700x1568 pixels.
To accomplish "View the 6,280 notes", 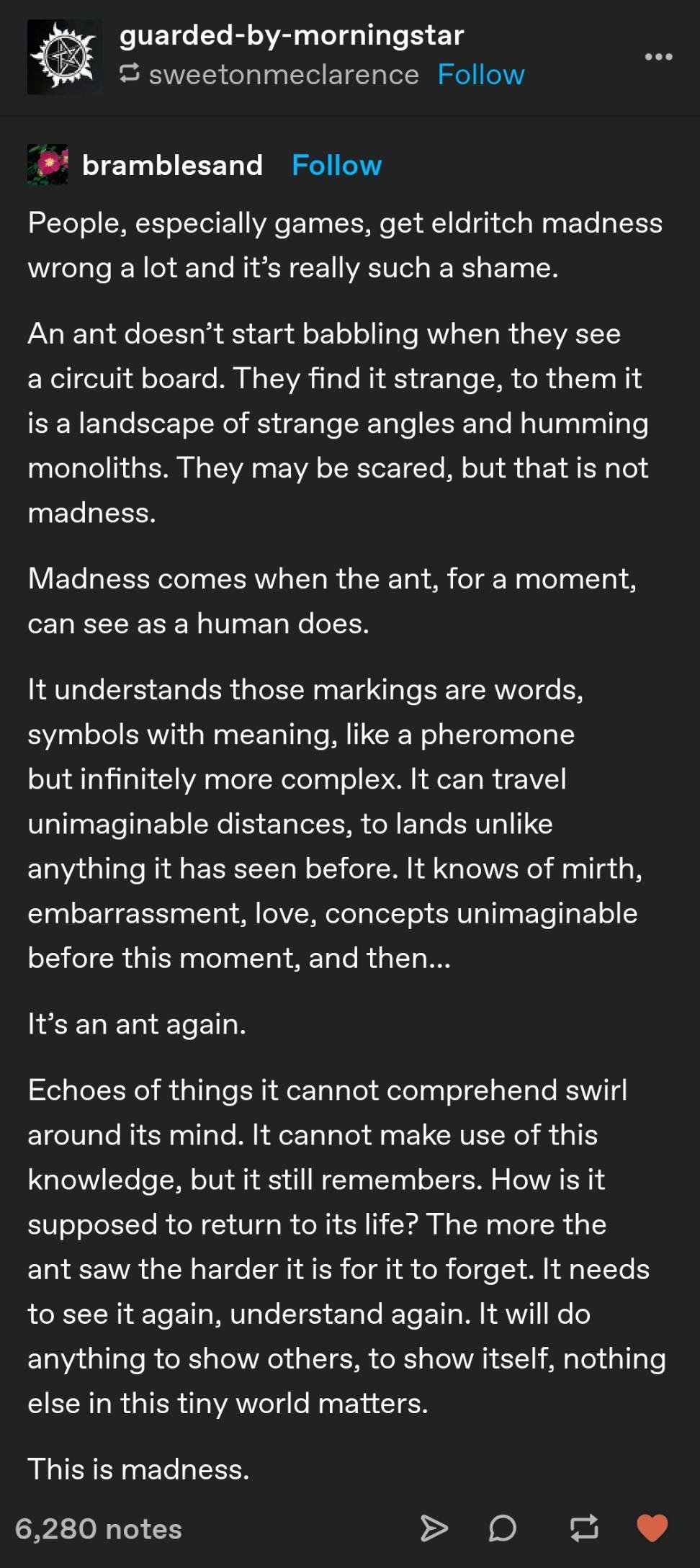I will click(x=98, y=1528).
